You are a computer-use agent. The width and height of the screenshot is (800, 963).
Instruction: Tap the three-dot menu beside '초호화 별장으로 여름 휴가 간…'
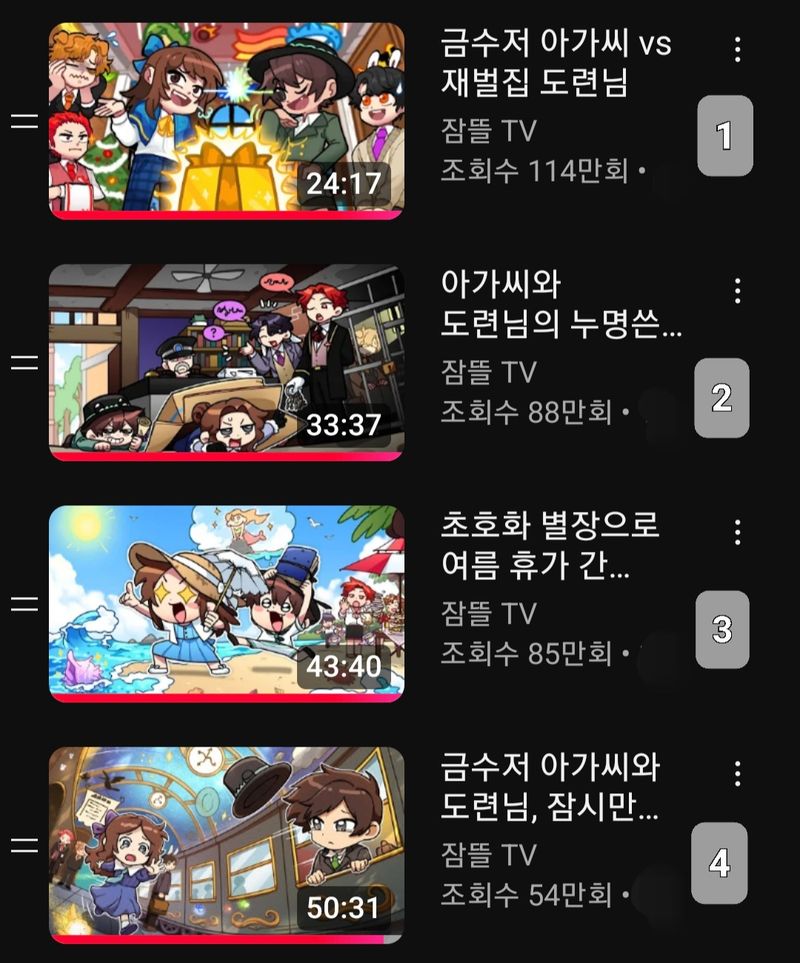coord(737,531)
